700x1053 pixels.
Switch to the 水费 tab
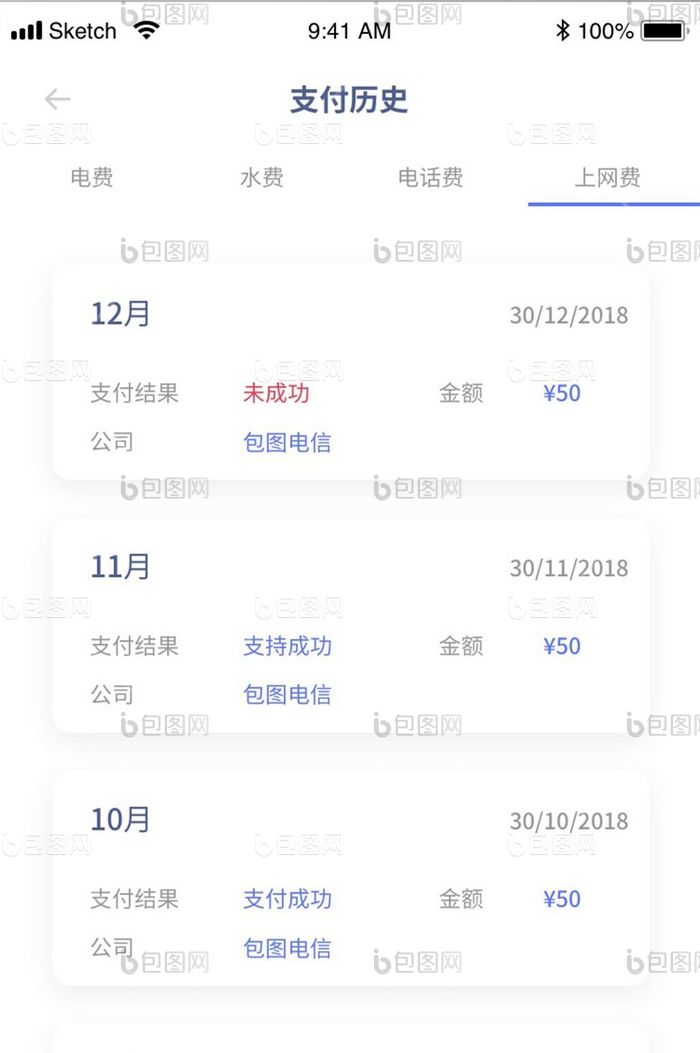[x=261, y=178]
